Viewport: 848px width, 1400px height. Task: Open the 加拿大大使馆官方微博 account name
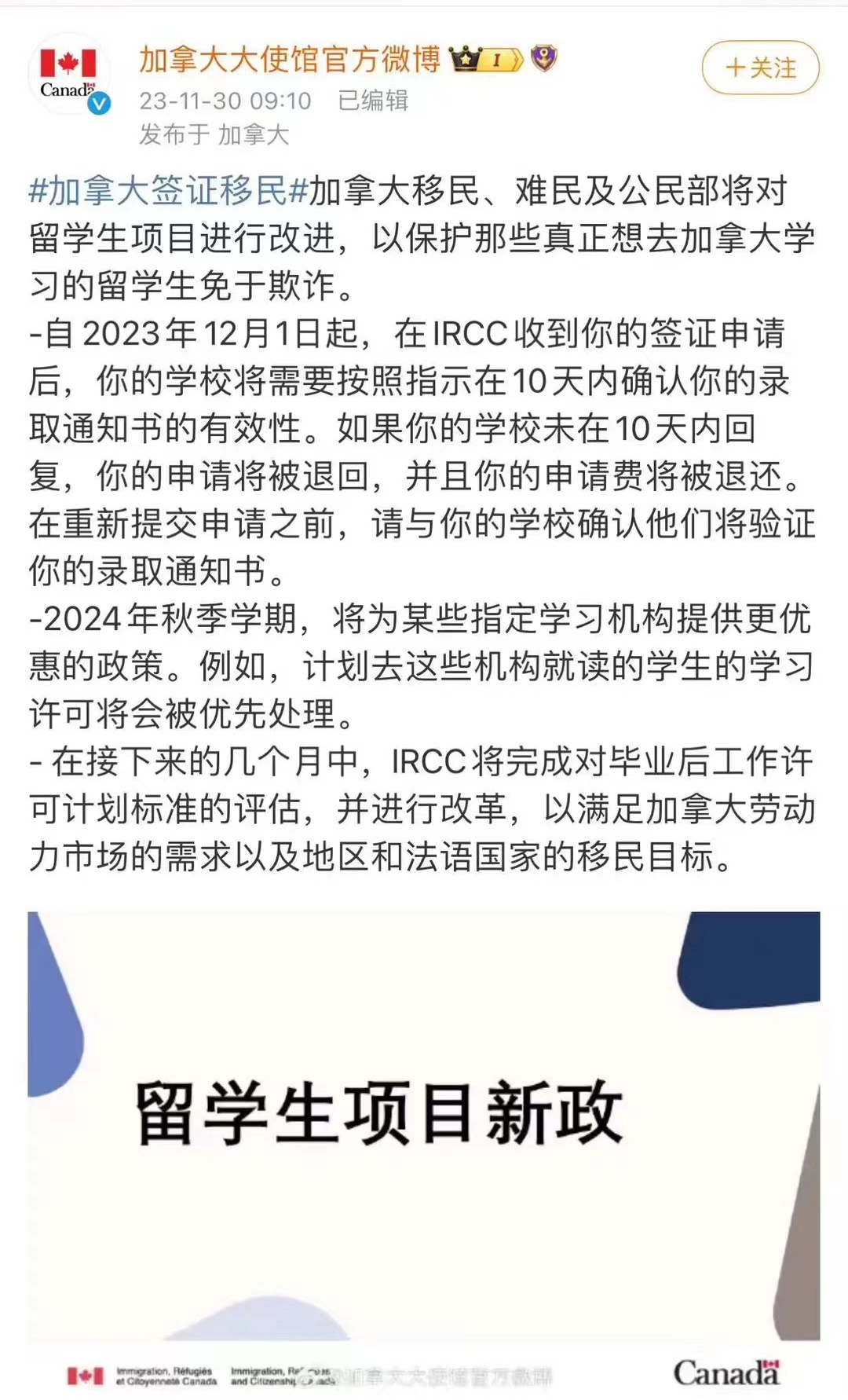(290, 59)
